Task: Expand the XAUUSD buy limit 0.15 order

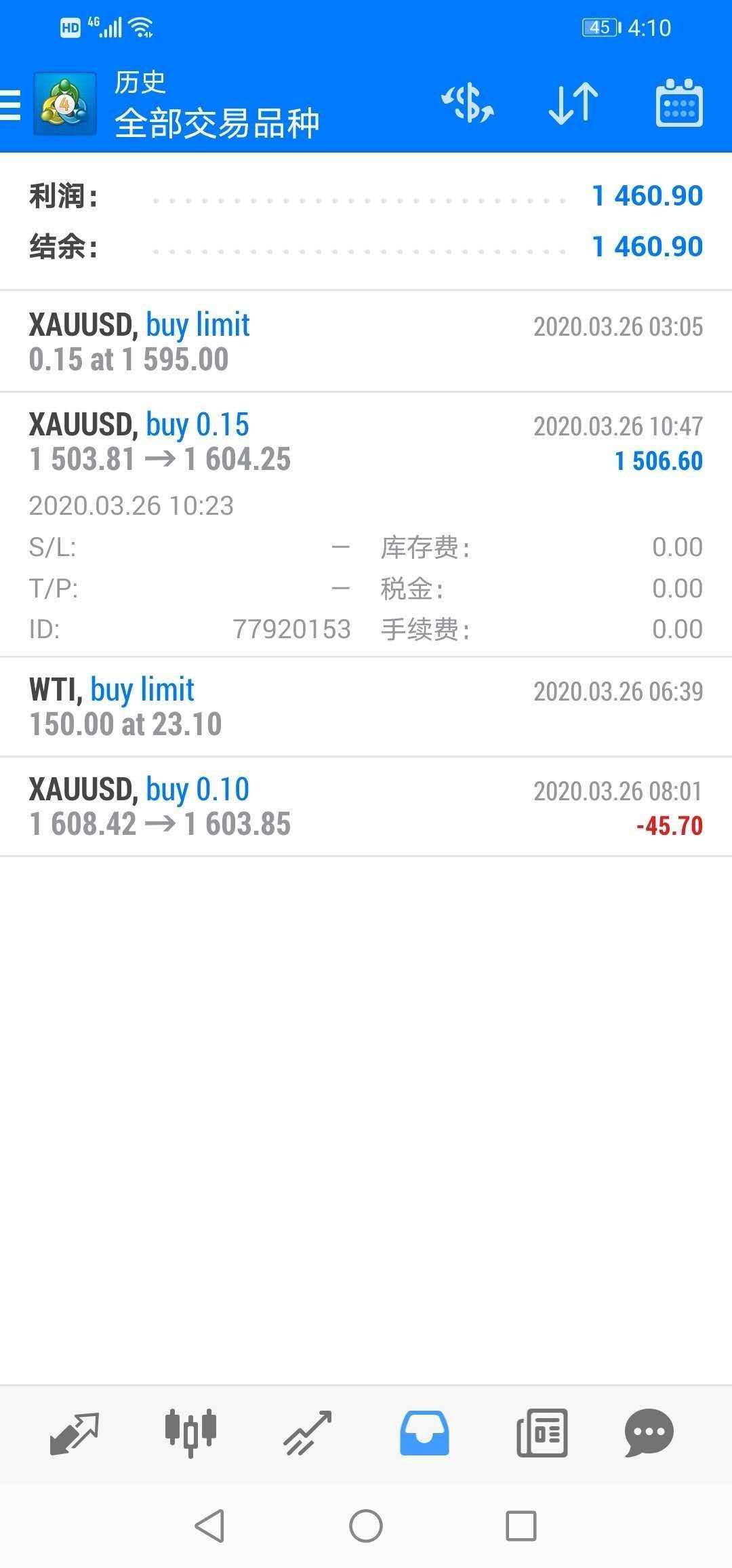Action: pos(366,342)
